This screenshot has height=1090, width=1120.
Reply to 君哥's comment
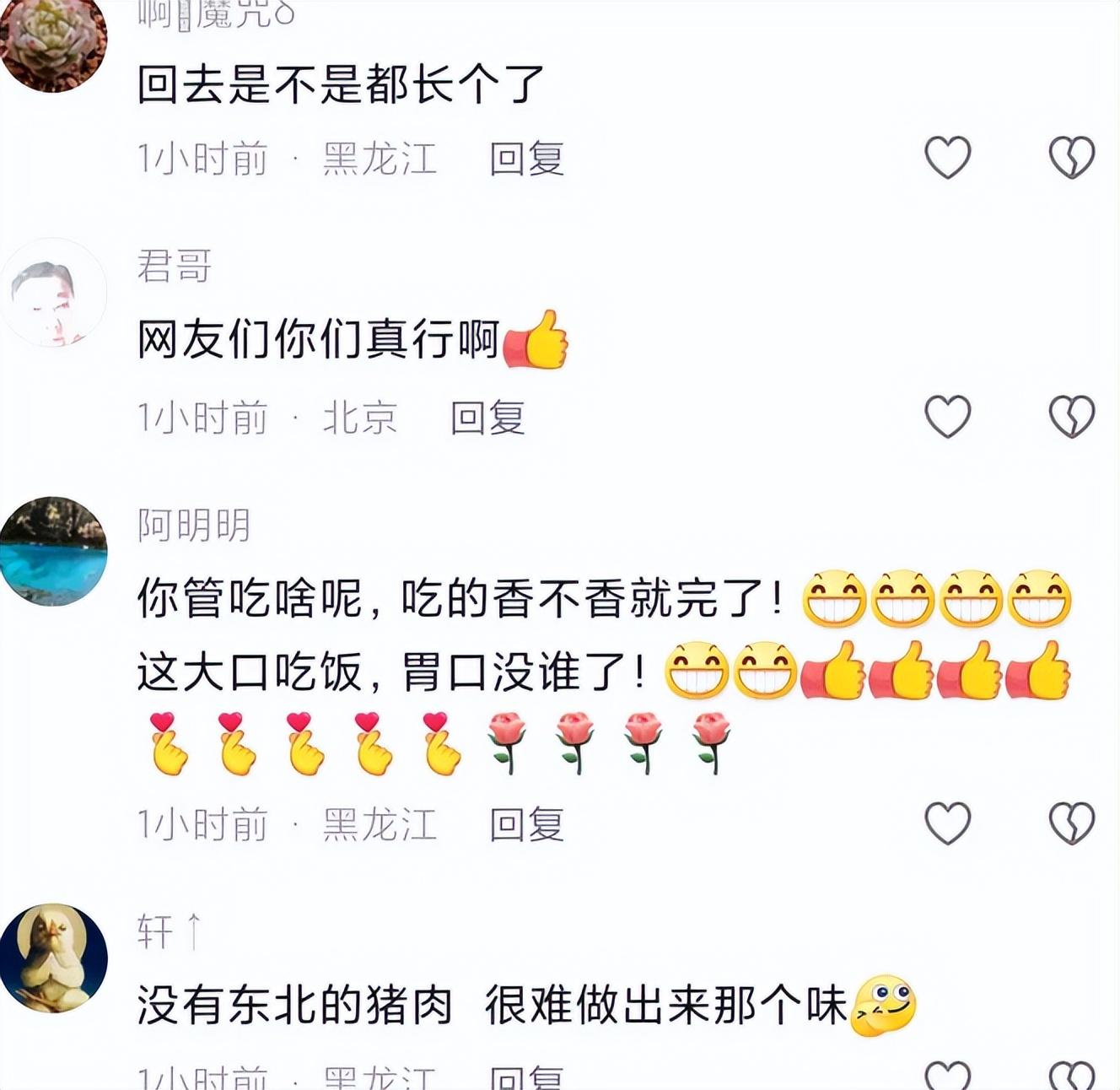487,418
